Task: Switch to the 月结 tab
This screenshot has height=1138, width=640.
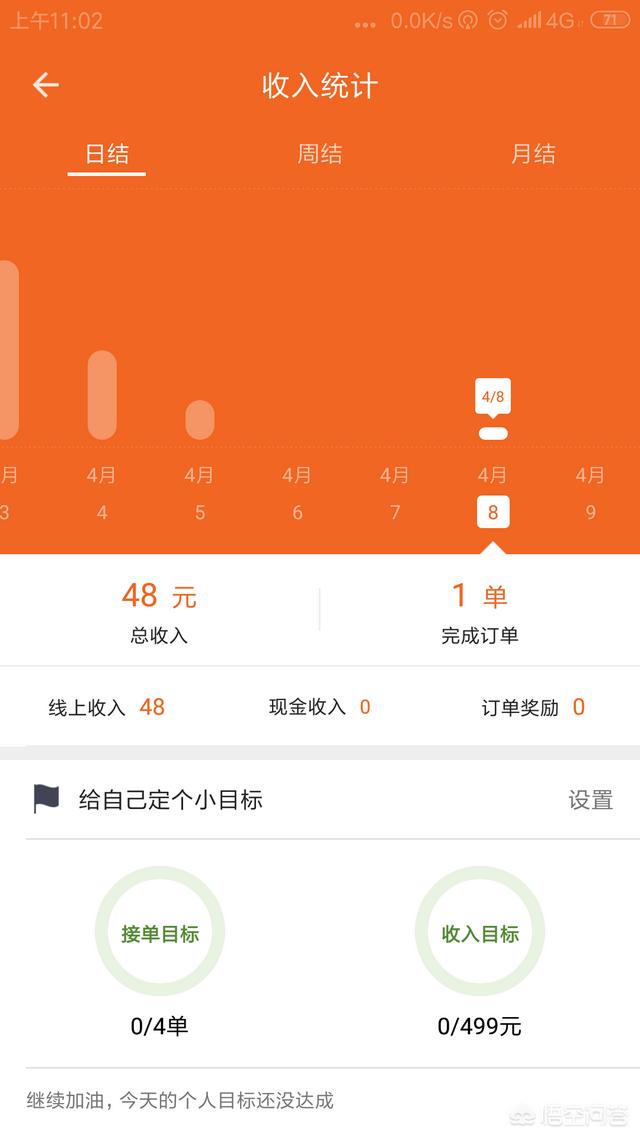Action: coord(533,154)
